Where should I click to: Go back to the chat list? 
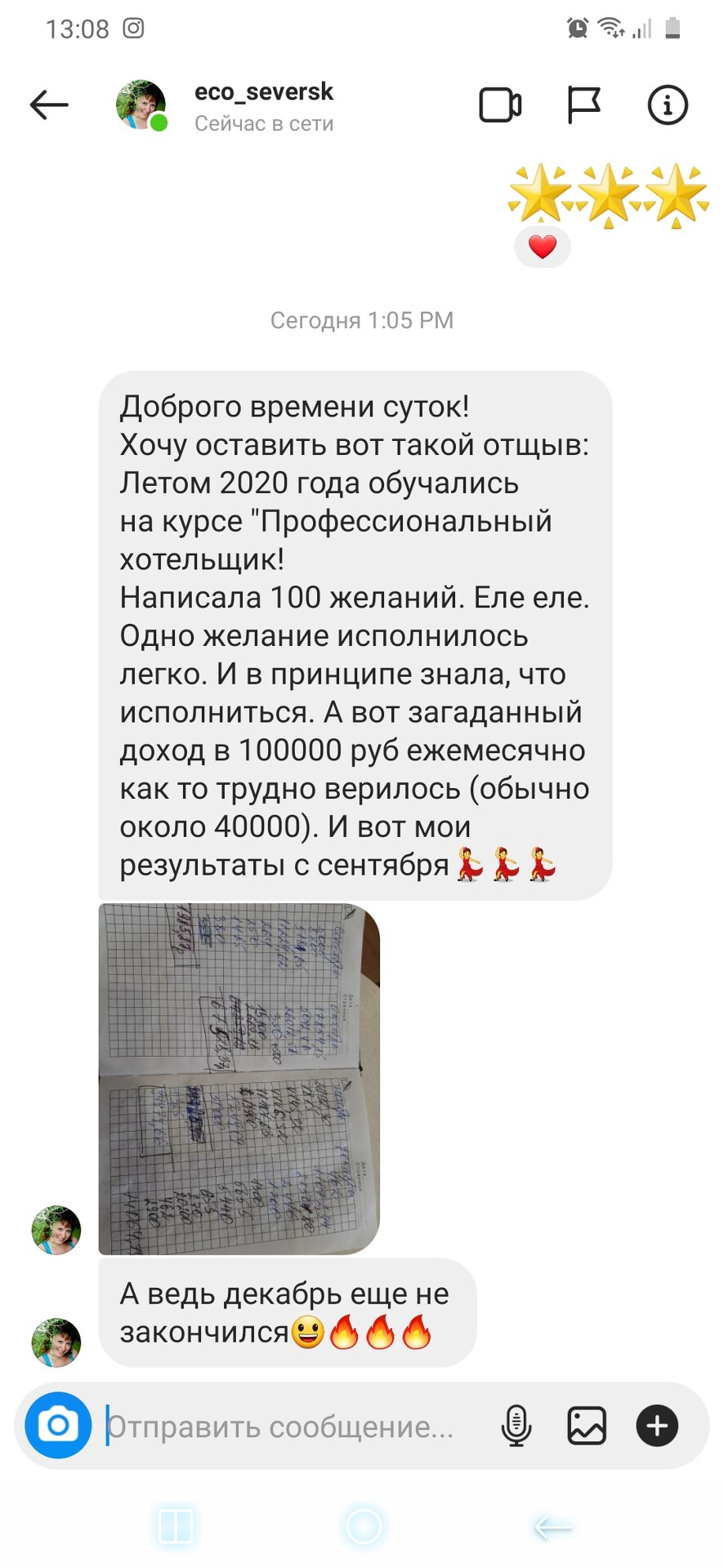49,105
